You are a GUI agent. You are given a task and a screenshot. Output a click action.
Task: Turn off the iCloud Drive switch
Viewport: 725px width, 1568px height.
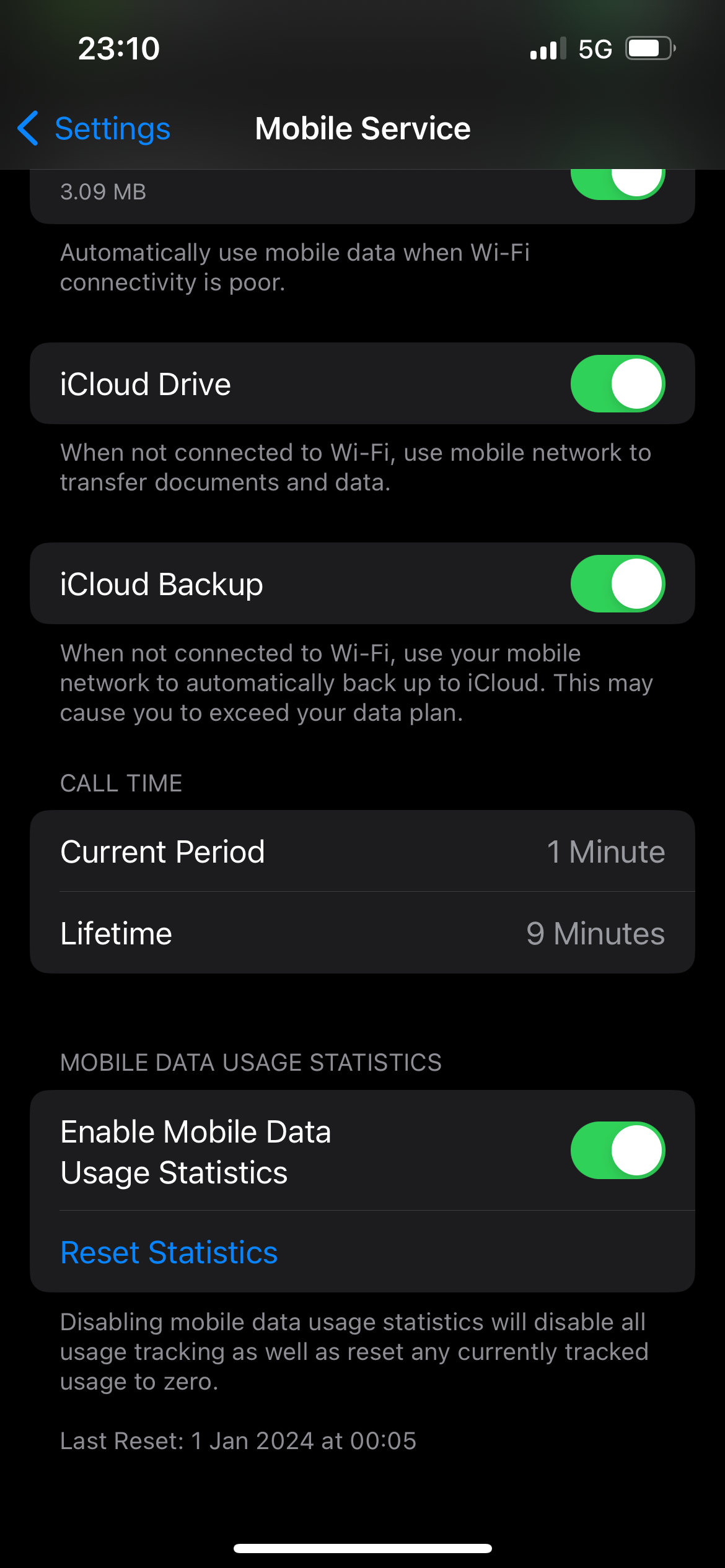click(x=617, y=384)
